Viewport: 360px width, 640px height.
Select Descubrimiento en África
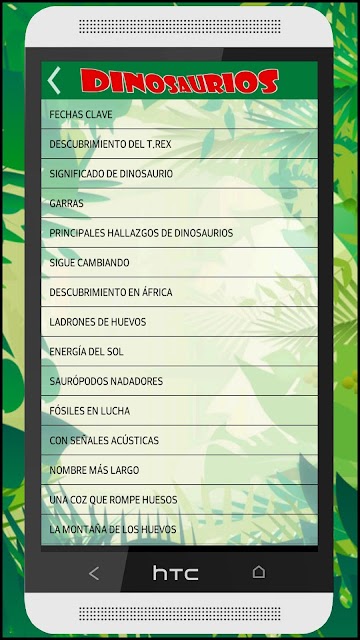click(x=180, y=292)
